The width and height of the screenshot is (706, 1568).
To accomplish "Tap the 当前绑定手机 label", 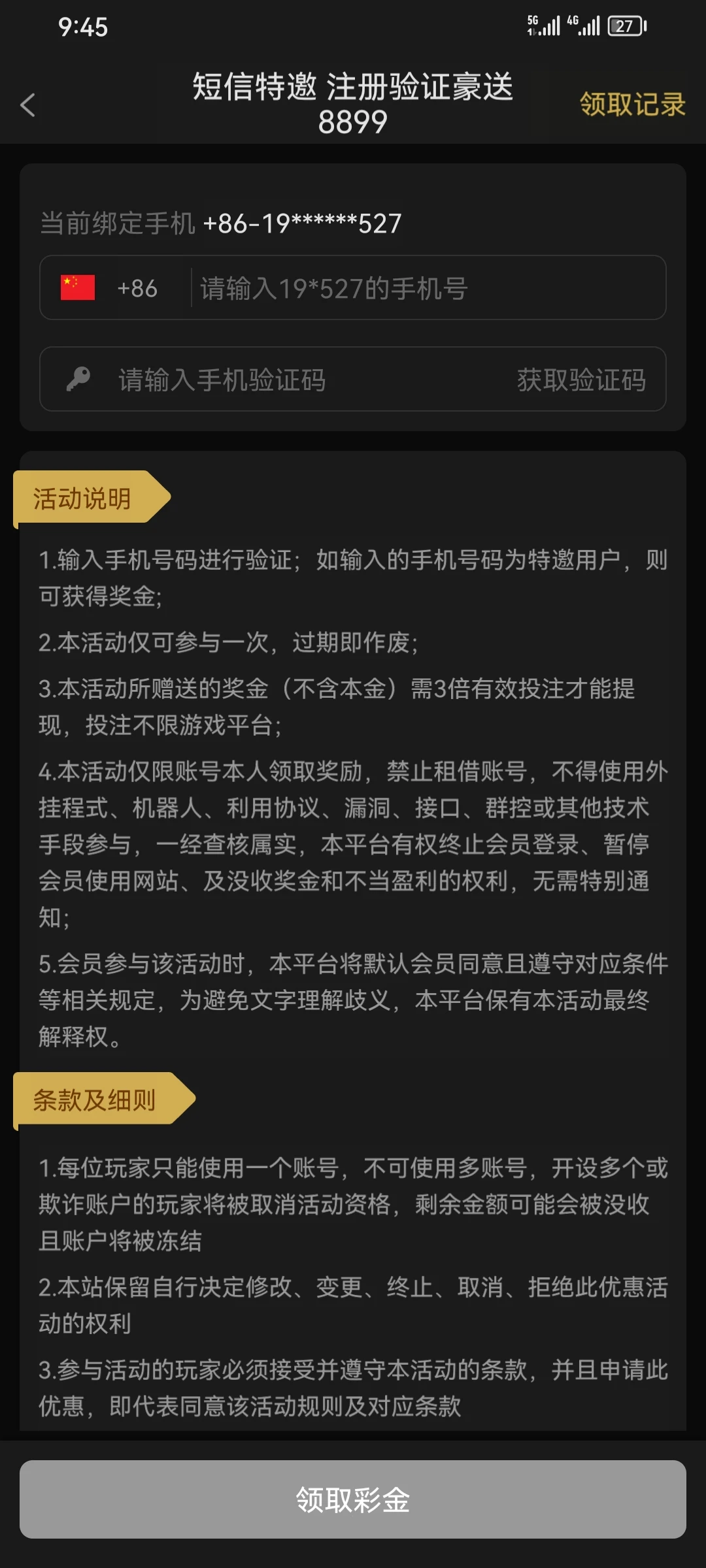I will [116, 224].
